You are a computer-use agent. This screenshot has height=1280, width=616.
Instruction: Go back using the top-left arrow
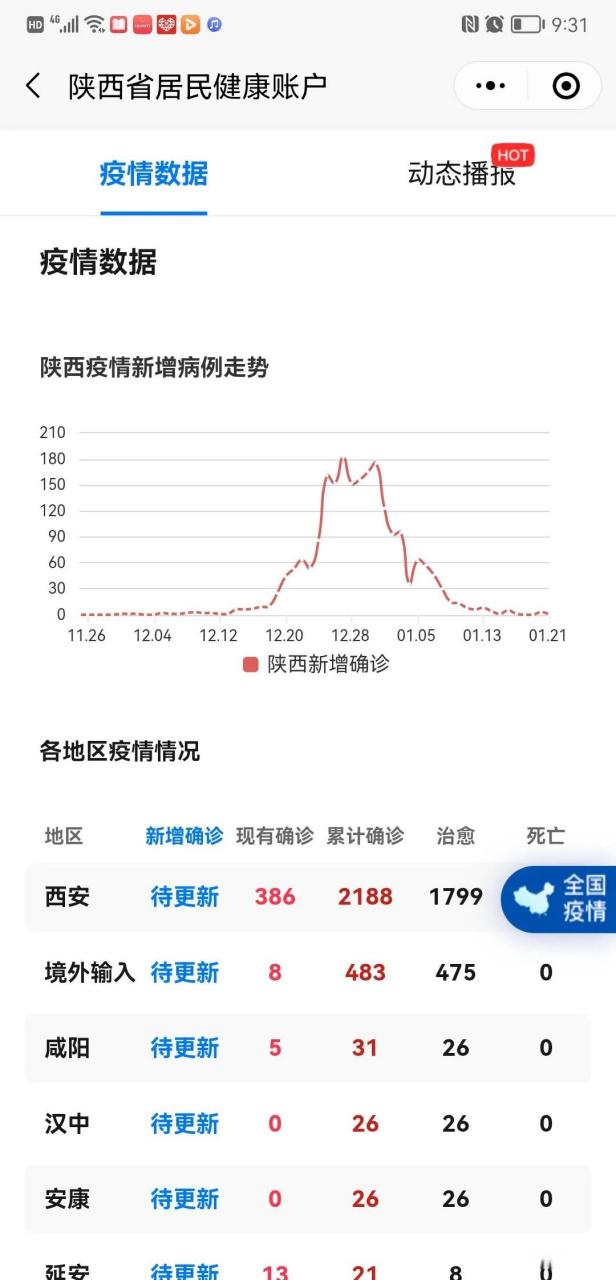click(33, 86)
